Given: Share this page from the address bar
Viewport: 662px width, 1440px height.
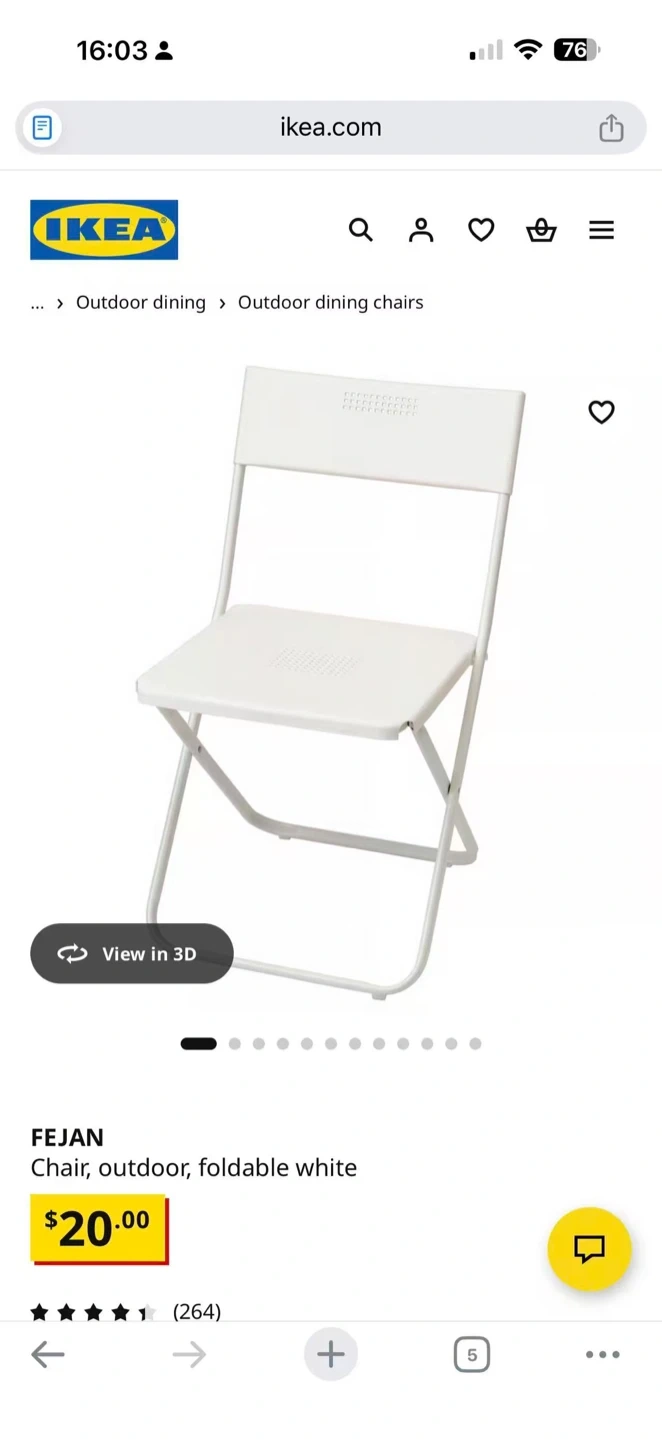Looking at the screenshot, I should pyautogui.click(x=611, y=128).
